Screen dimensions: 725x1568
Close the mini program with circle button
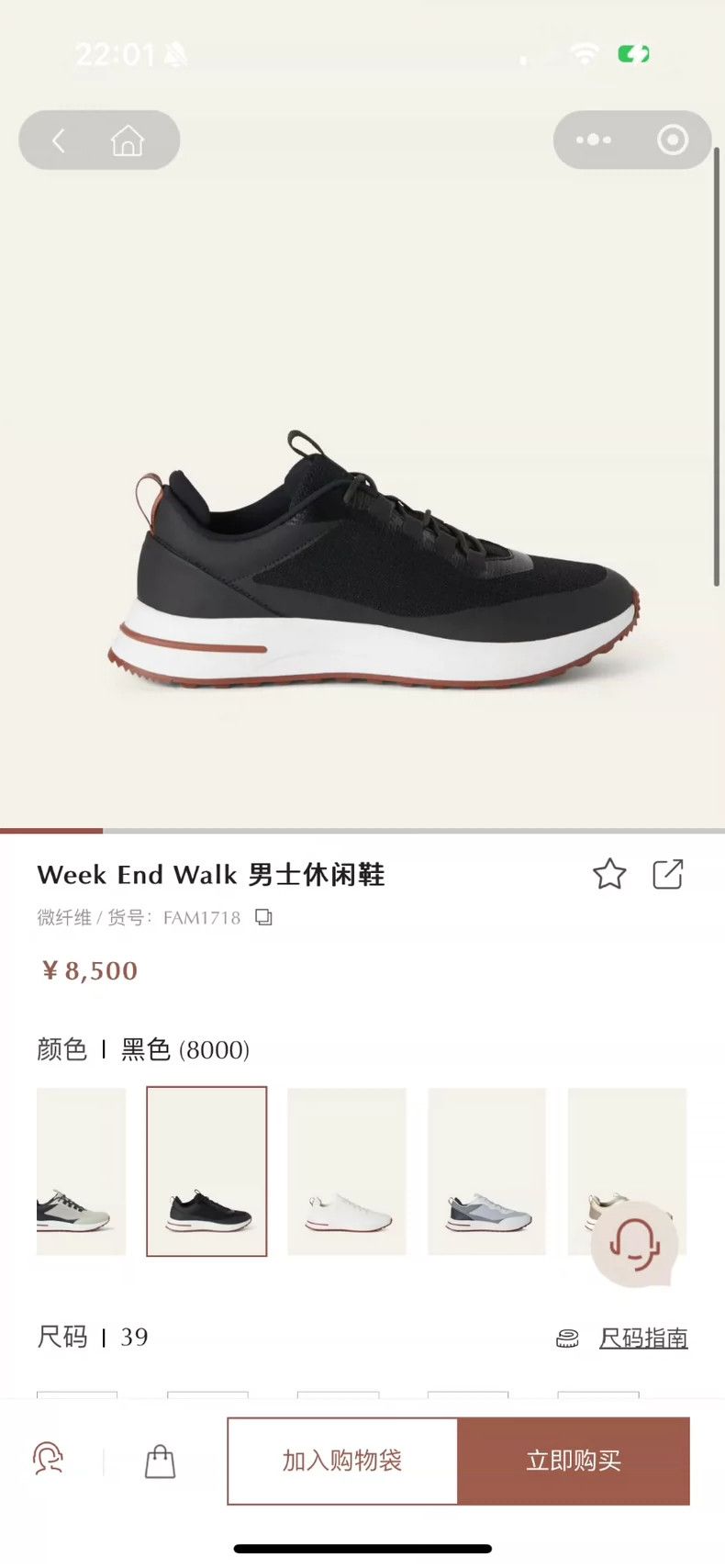coord(673,140)
